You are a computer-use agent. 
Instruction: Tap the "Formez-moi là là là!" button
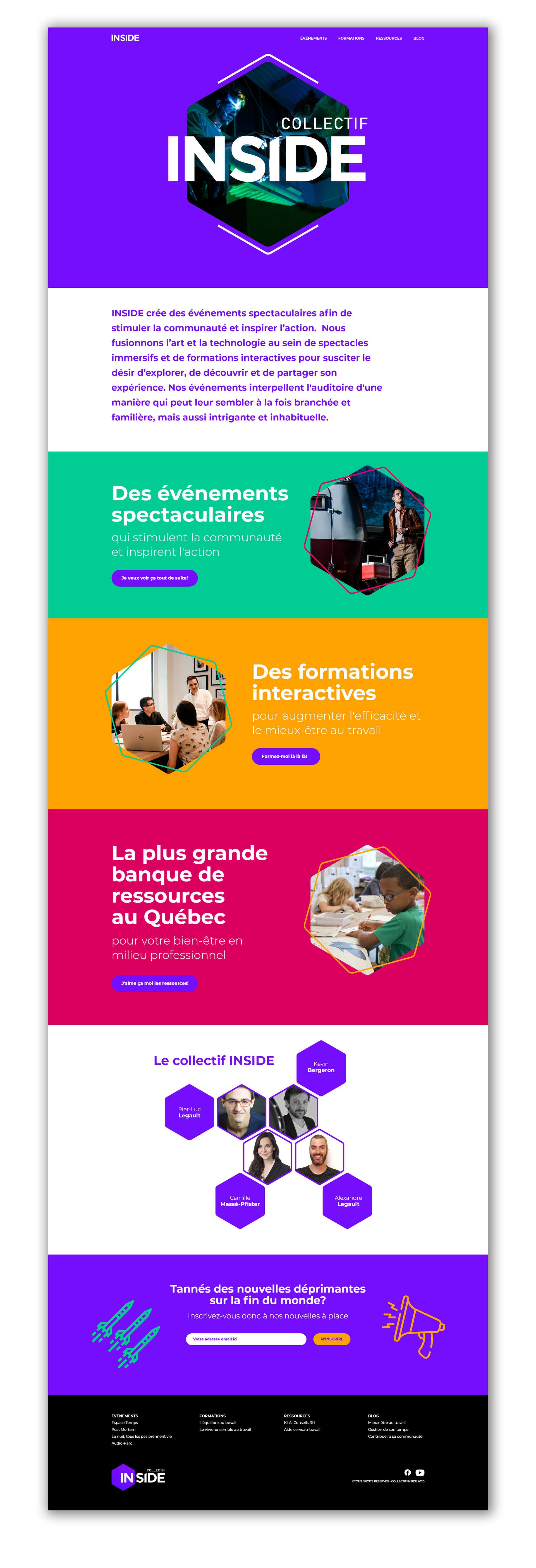[x=286, y=756]
